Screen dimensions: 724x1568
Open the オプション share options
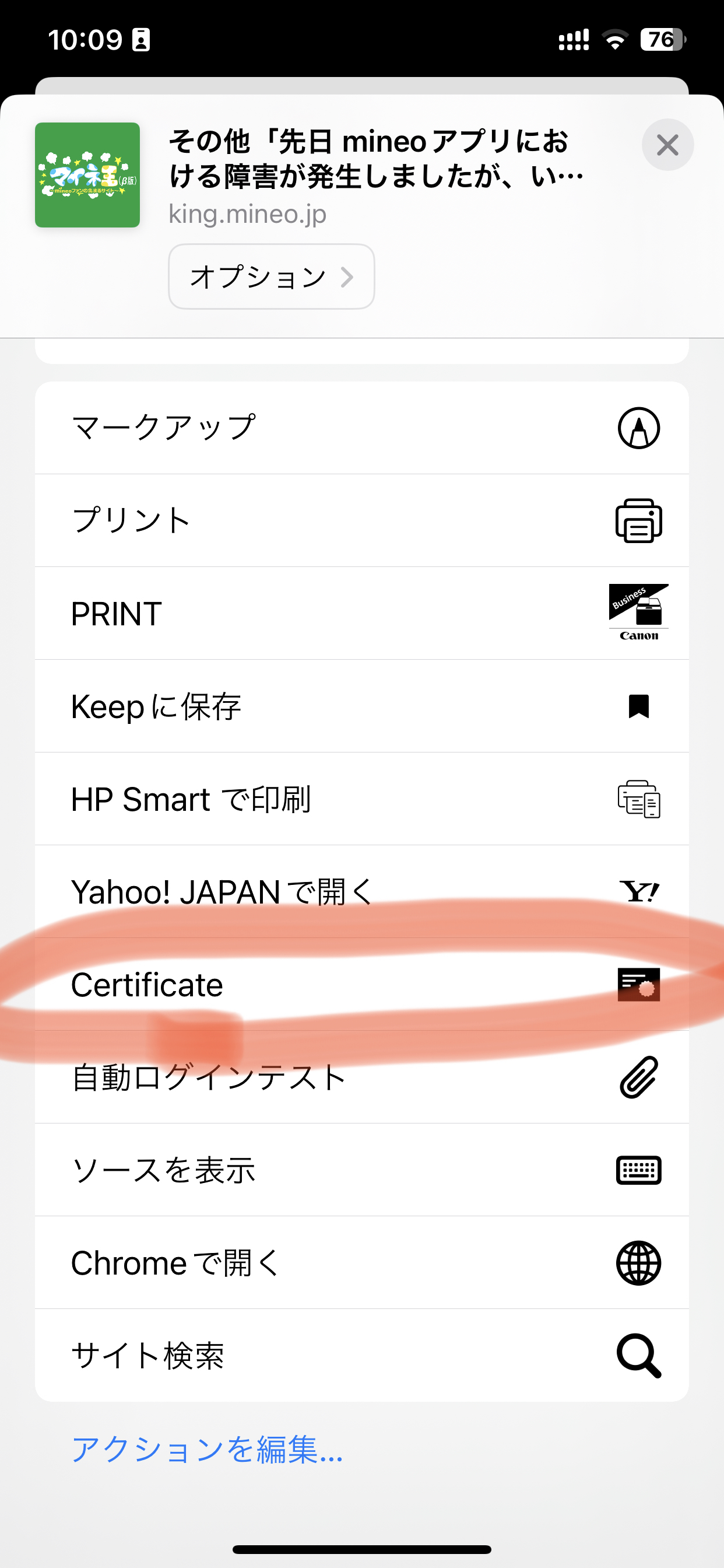coord(271,277)
